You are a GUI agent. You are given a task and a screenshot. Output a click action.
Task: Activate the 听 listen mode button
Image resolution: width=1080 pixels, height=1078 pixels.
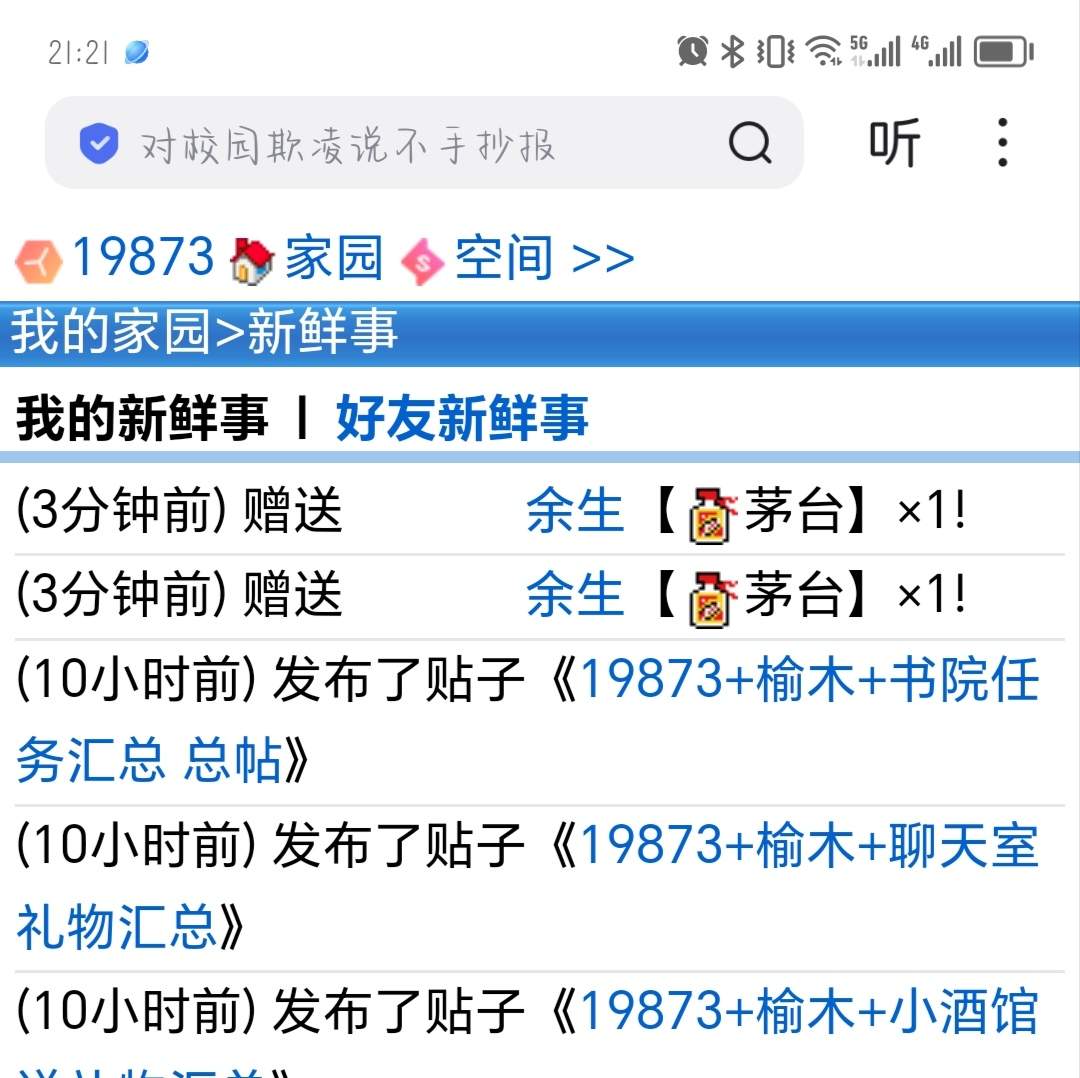[x=893, y=144]
